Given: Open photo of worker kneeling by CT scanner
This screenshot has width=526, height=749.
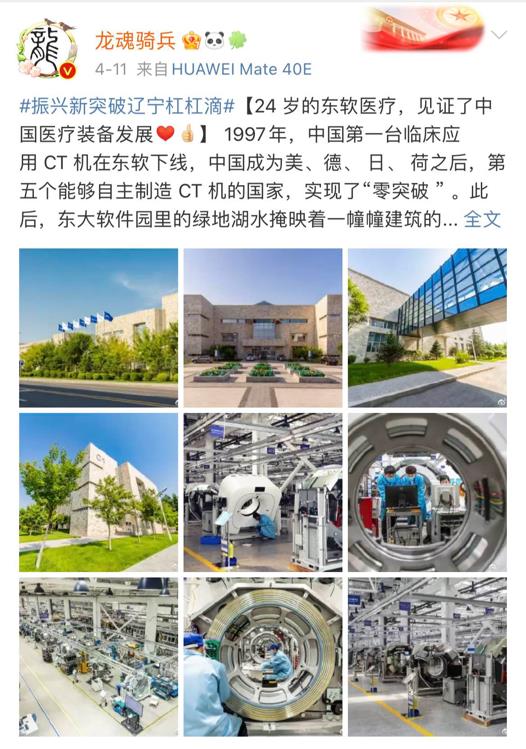Looking at the screenshot, I should tap(263, 492).
